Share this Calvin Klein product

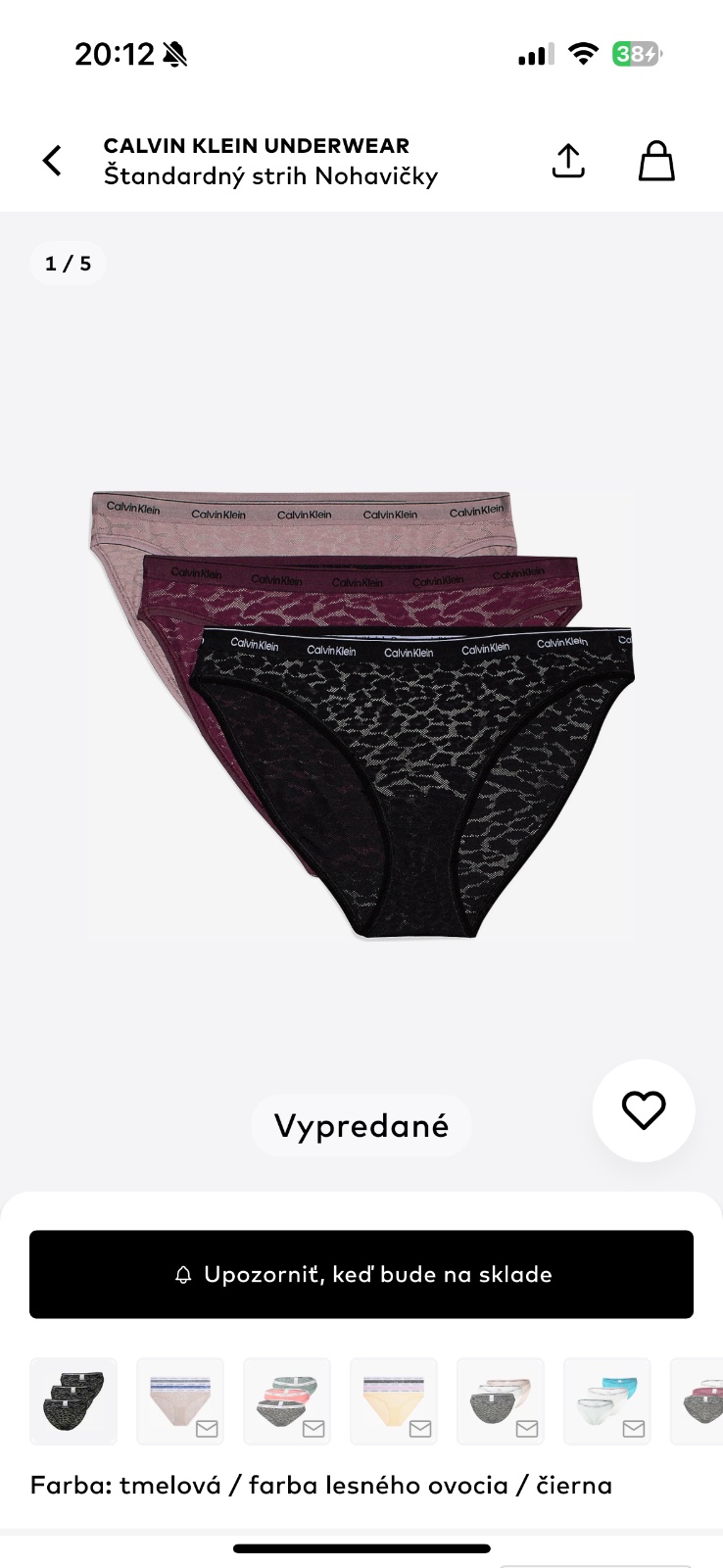(568, 161)
